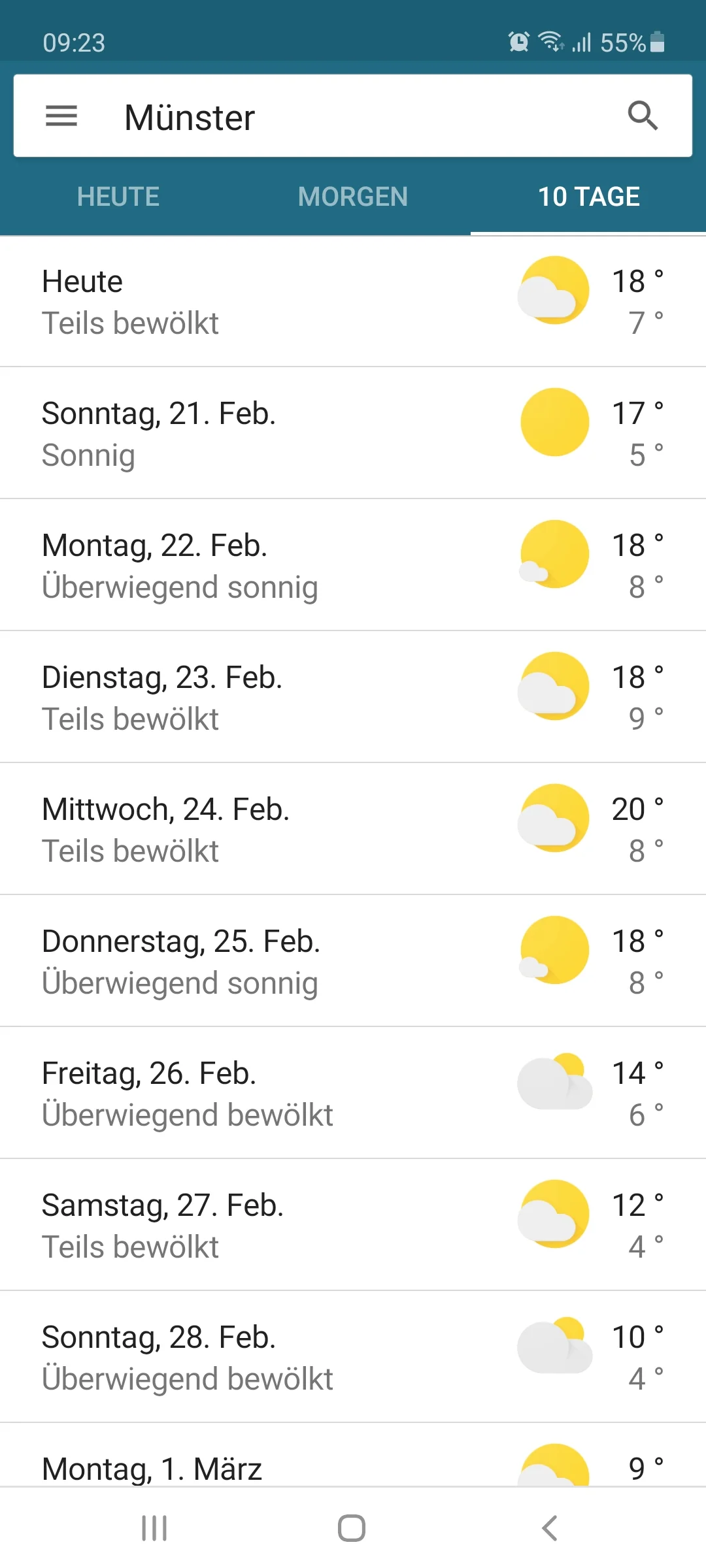Open the navigation drawer menu
The height and width of the screenshot is (1568, 706).
[61, 116]
